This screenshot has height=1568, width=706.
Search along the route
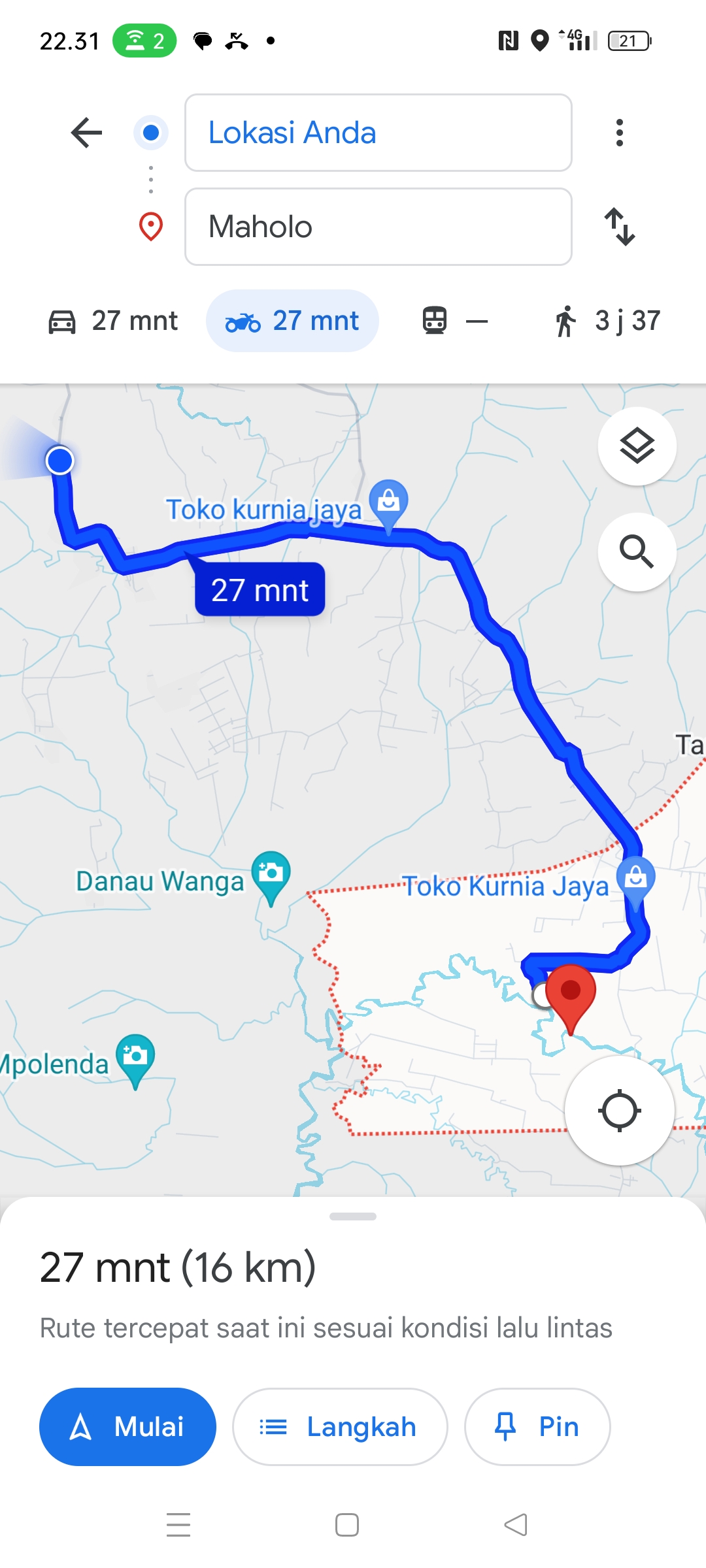[x=637, y=552]
